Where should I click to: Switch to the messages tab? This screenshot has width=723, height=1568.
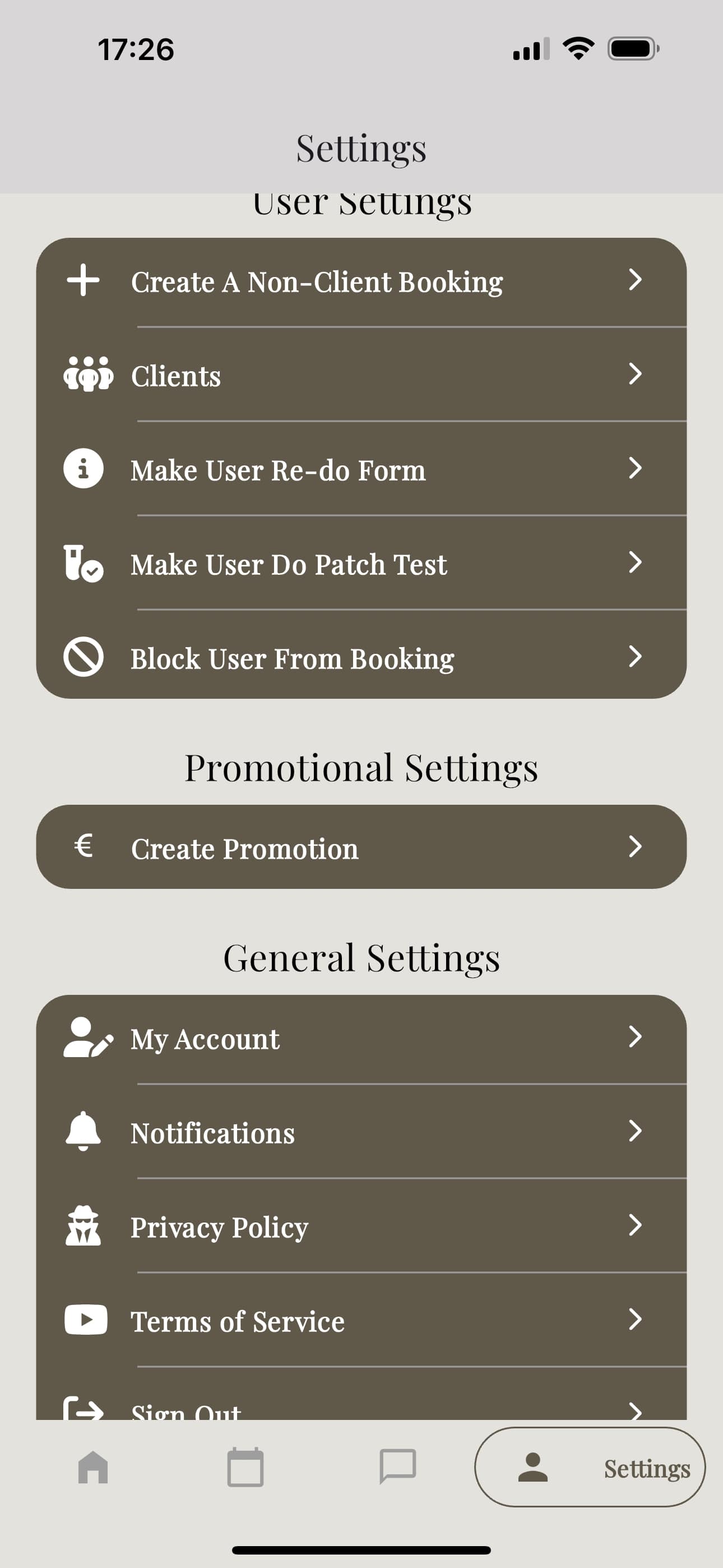tap(397, 1468)
